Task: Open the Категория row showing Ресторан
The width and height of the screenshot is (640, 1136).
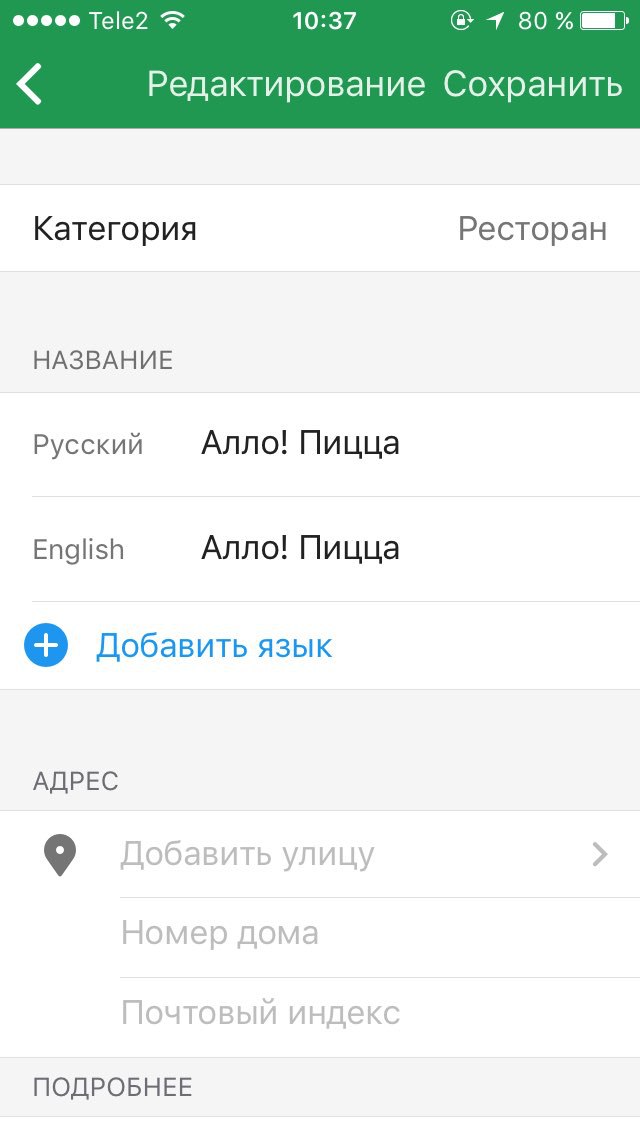Action: click(x=320, y=228)
